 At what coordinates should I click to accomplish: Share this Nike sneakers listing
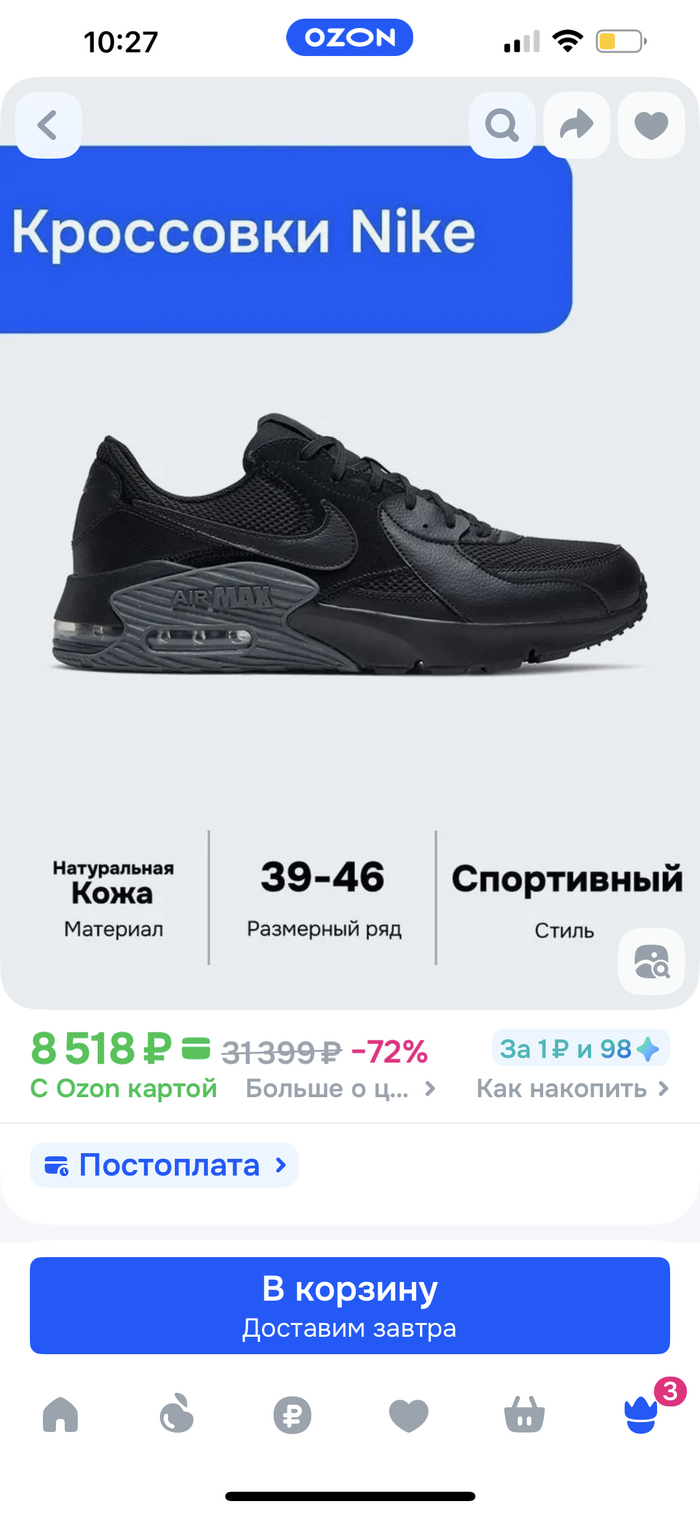point(576,125)
